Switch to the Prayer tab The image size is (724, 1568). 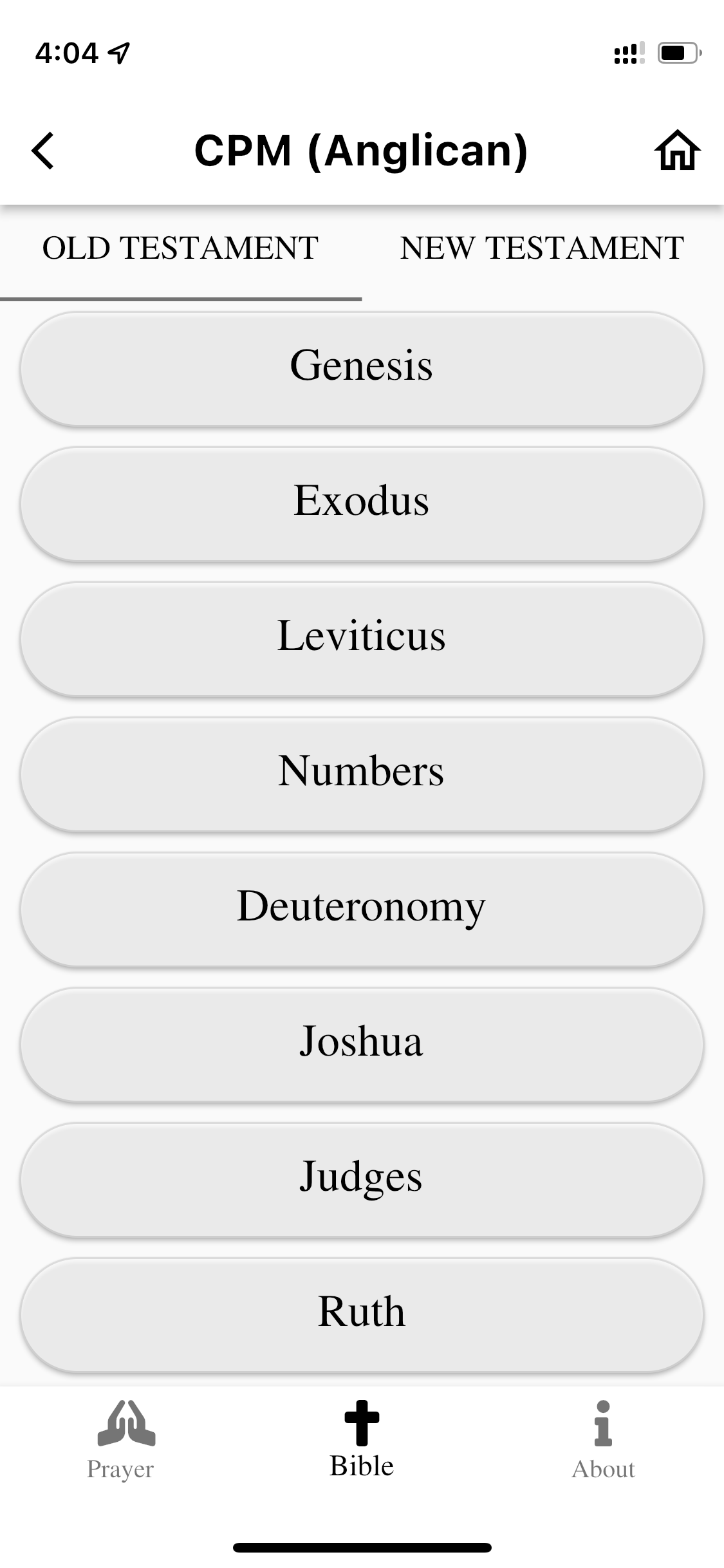point(120,1442)
